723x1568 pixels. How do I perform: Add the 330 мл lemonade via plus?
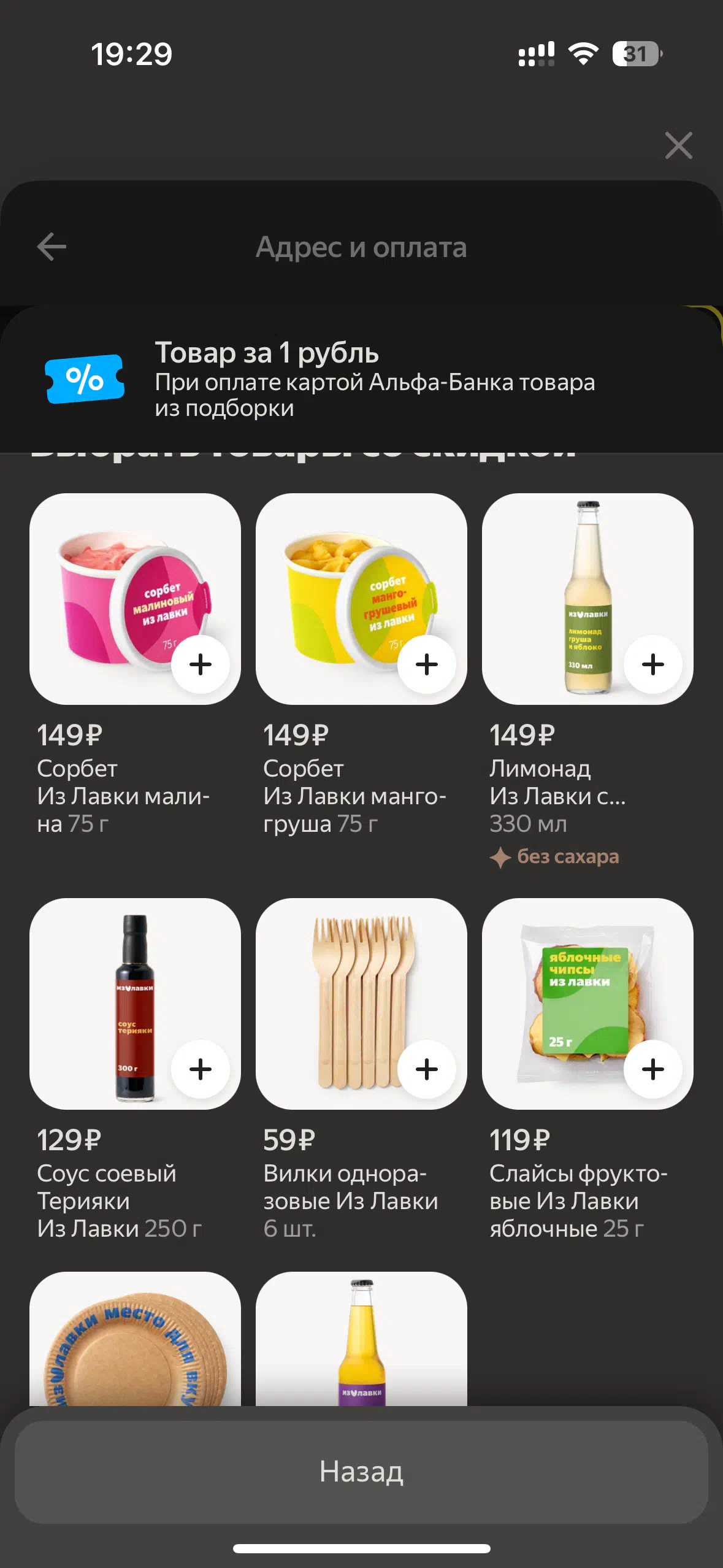point(653,664)
